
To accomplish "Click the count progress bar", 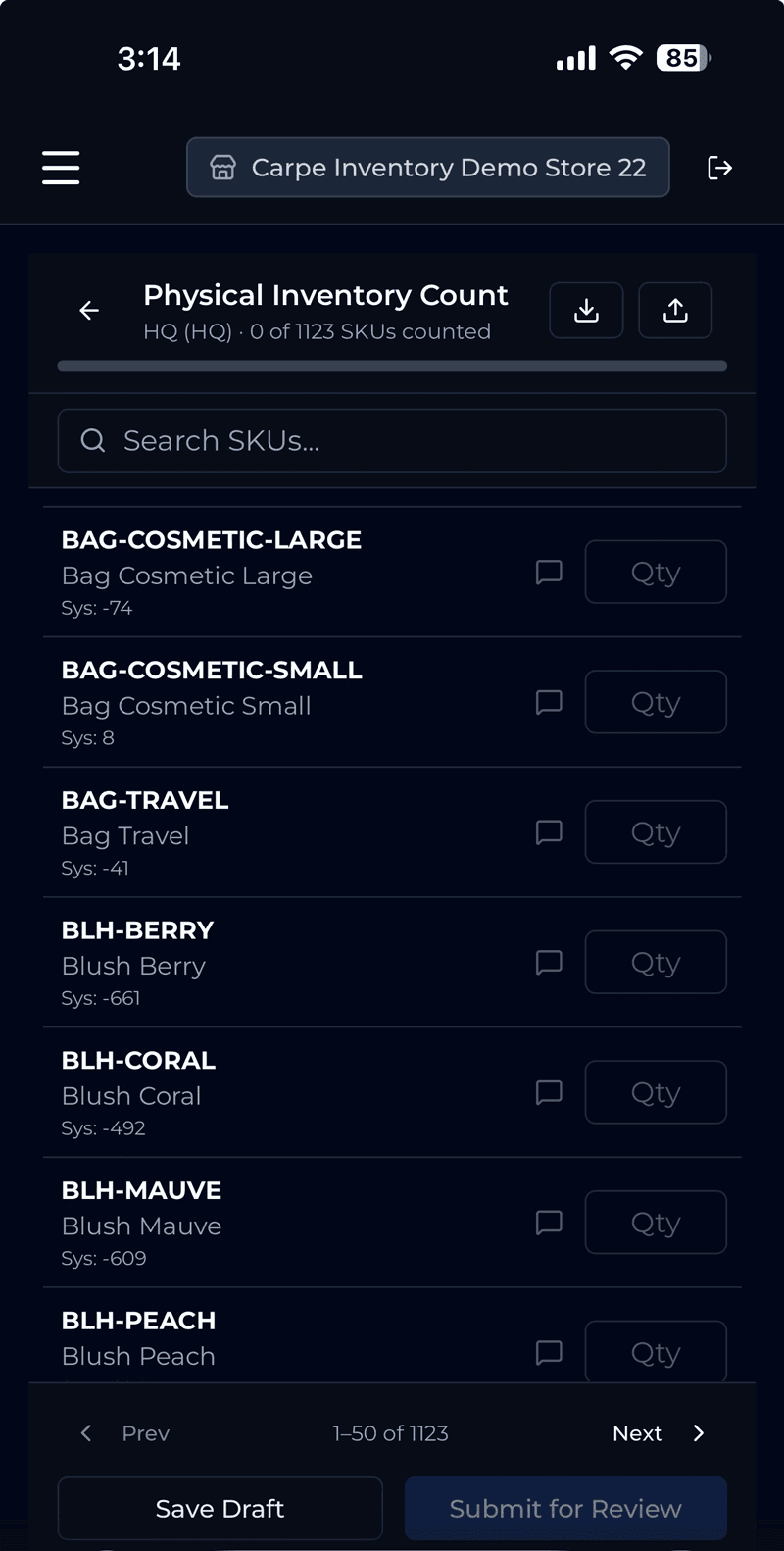I will (x=392, y=366).
